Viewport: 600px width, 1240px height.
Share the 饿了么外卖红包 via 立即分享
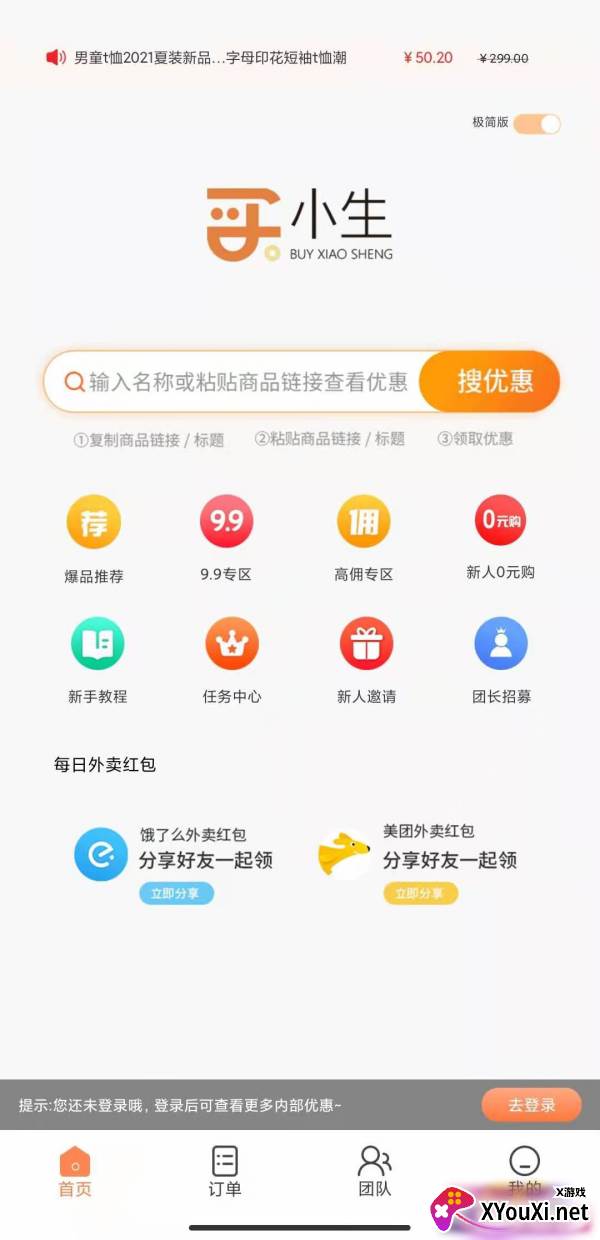(x=175, y=893)
